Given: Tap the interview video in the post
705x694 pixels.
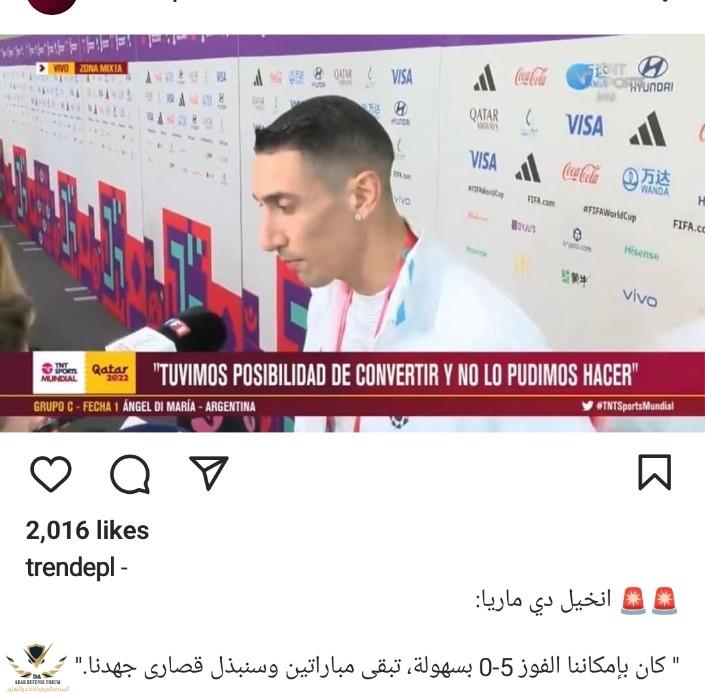Looking at the screenshot, I should point(352,235).
